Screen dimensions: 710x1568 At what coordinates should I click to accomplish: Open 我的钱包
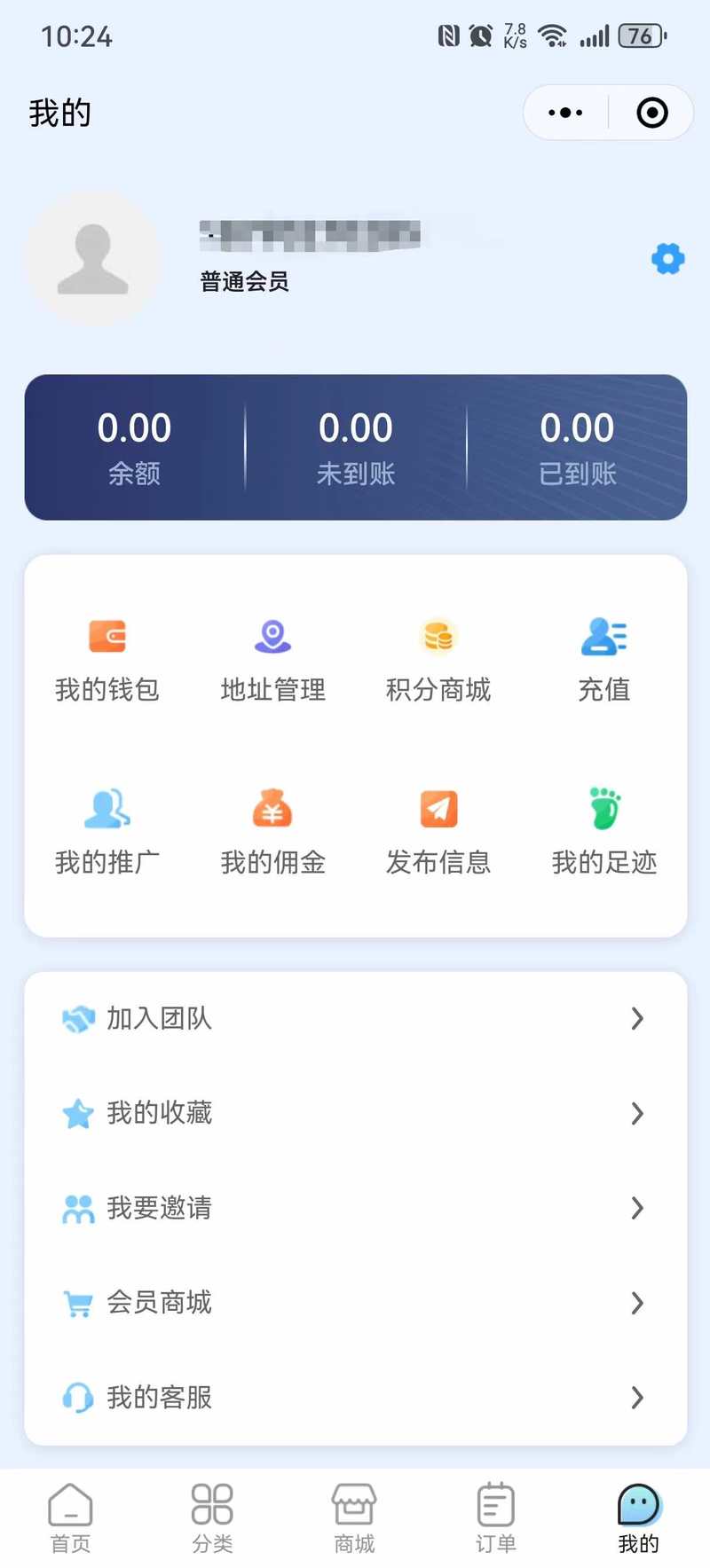pyautogui.click(x=107, y=661)
